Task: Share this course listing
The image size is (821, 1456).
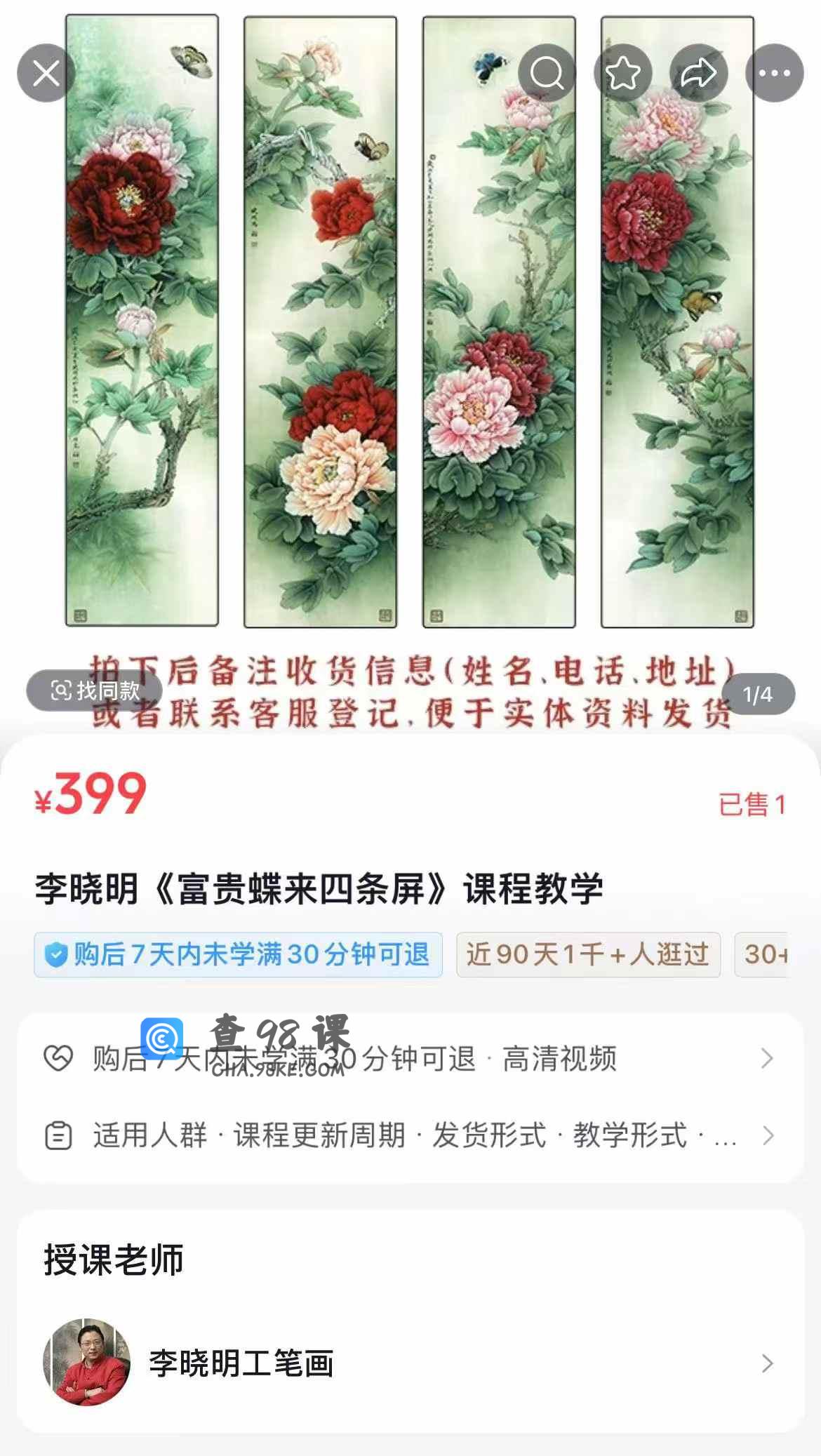Action: tap(698, 73)
